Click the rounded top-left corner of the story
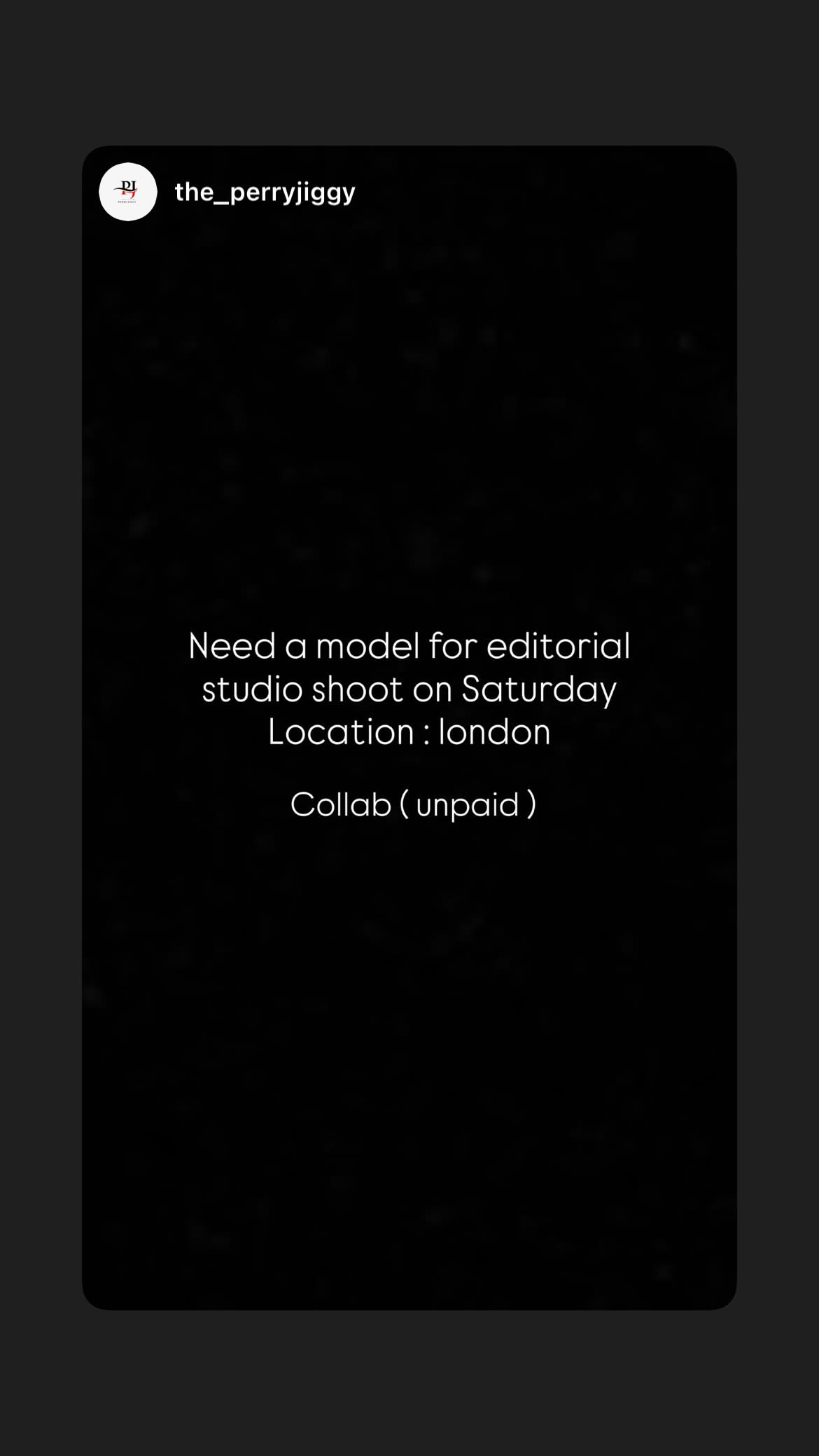The image size is (819, 1456). [x=98, y=157]
